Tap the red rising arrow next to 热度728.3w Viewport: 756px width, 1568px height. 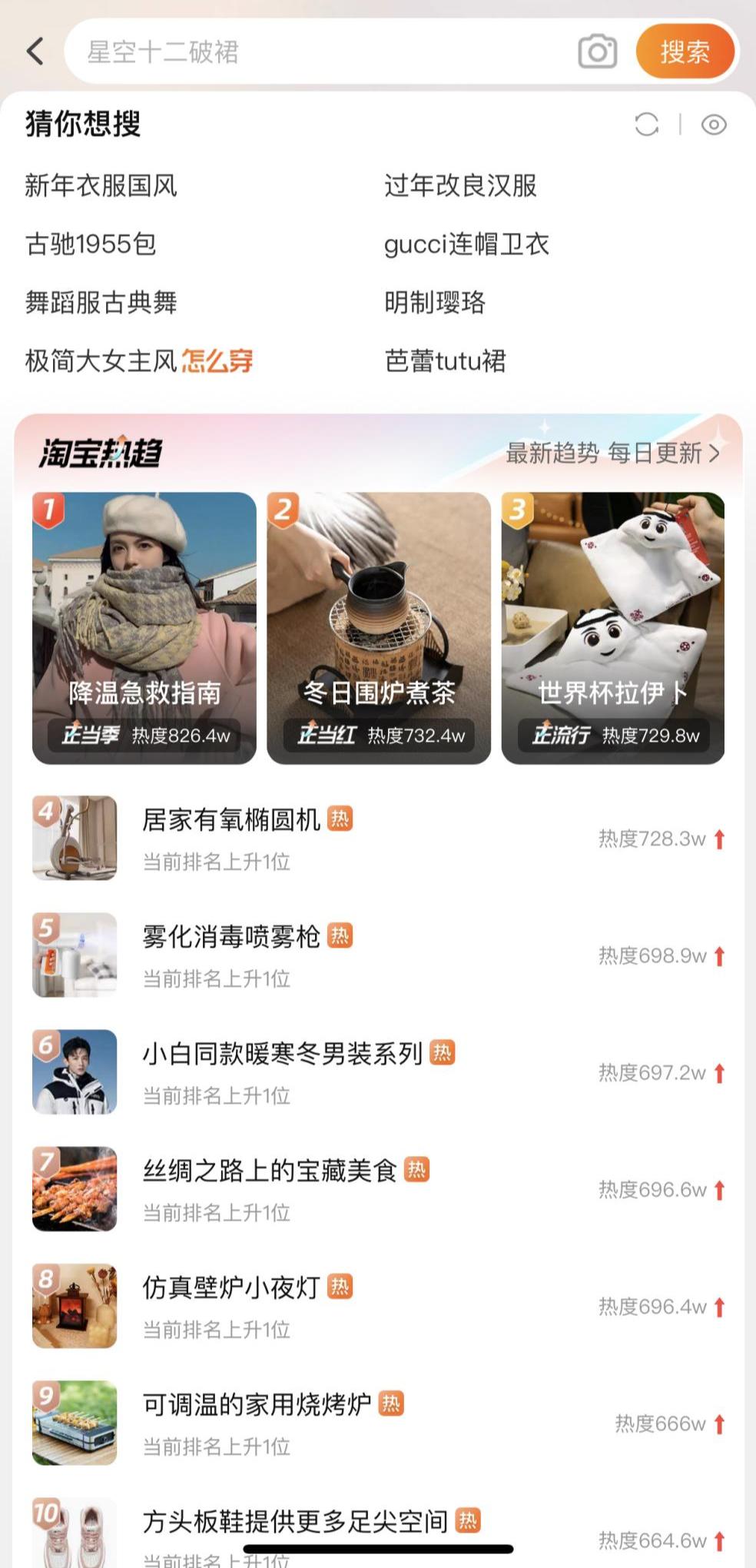click(x=718, y=840)
